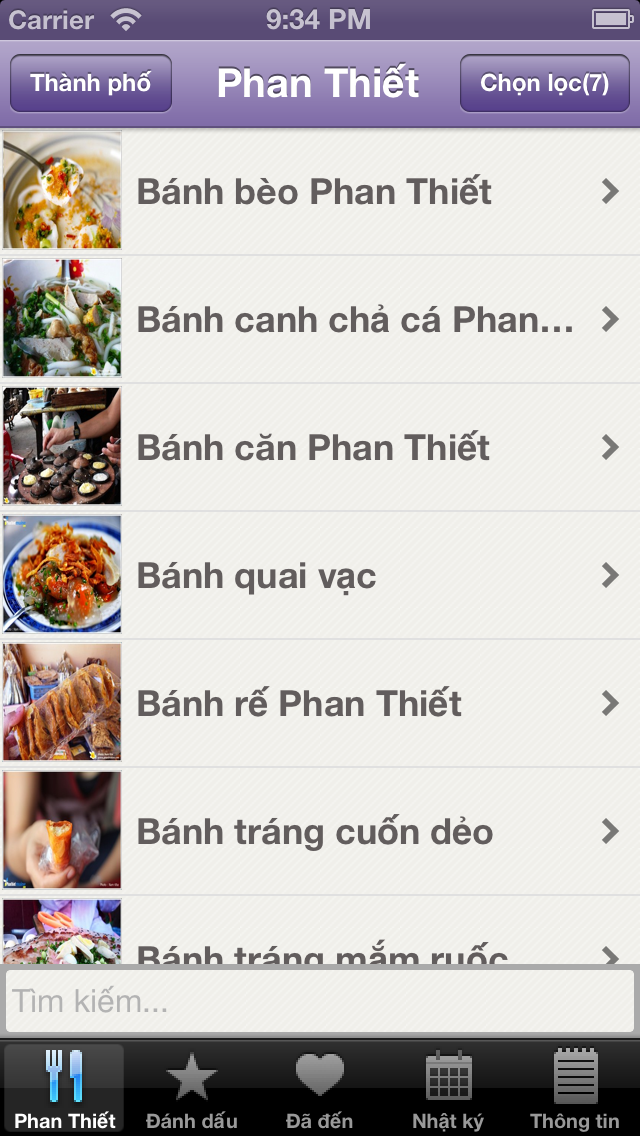This screenshot has height=1136, width=640.
Task: Tap the Thành phố button
Action: (x=91, y=83)
